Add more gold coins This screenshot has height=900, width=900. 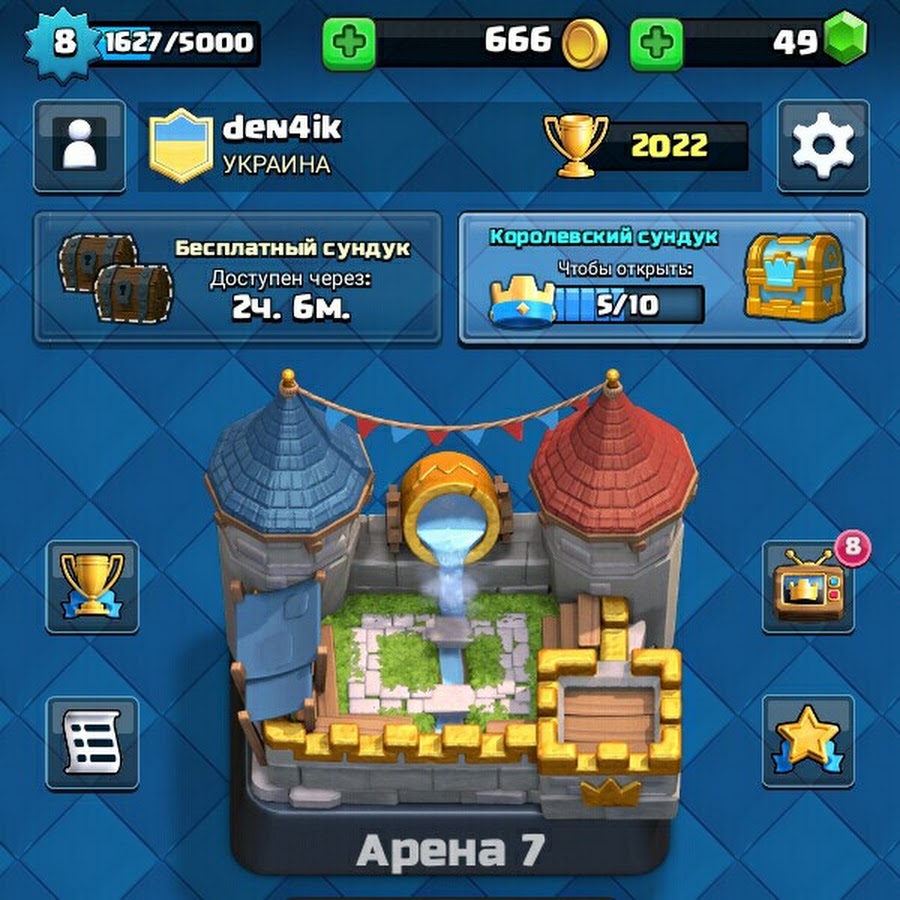click(349, 43)
